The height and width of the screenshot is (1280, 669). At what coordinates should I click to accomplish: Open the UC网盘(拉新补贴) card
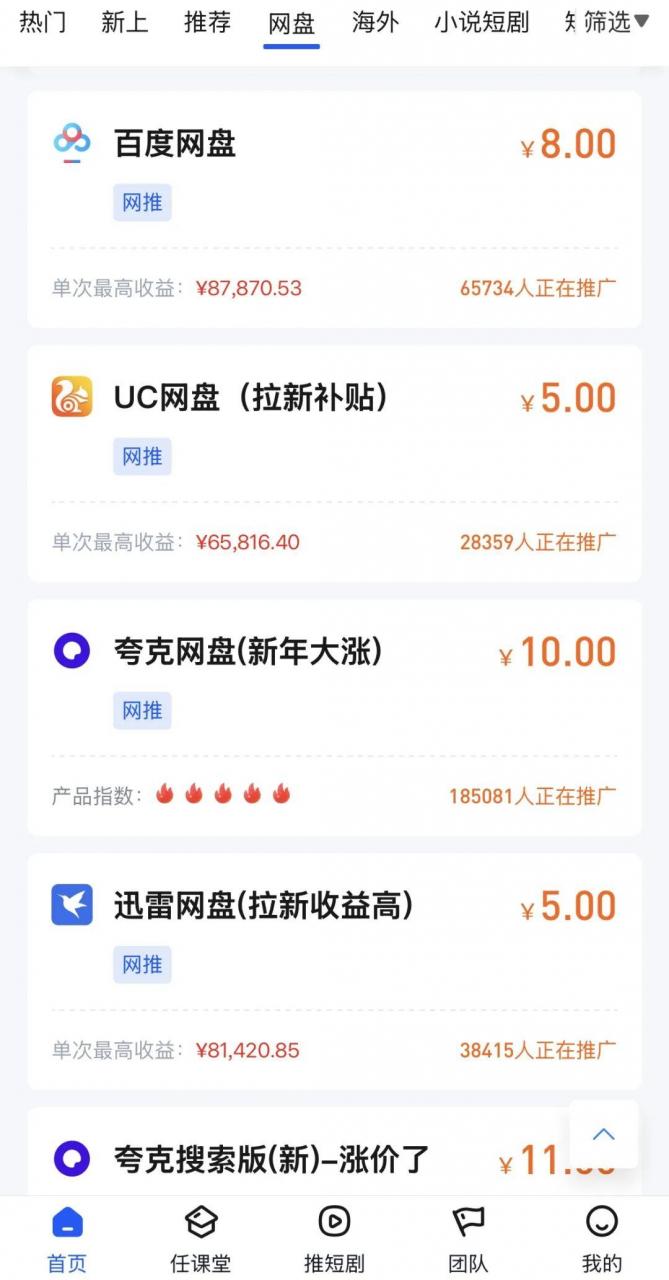coord(334,464)
